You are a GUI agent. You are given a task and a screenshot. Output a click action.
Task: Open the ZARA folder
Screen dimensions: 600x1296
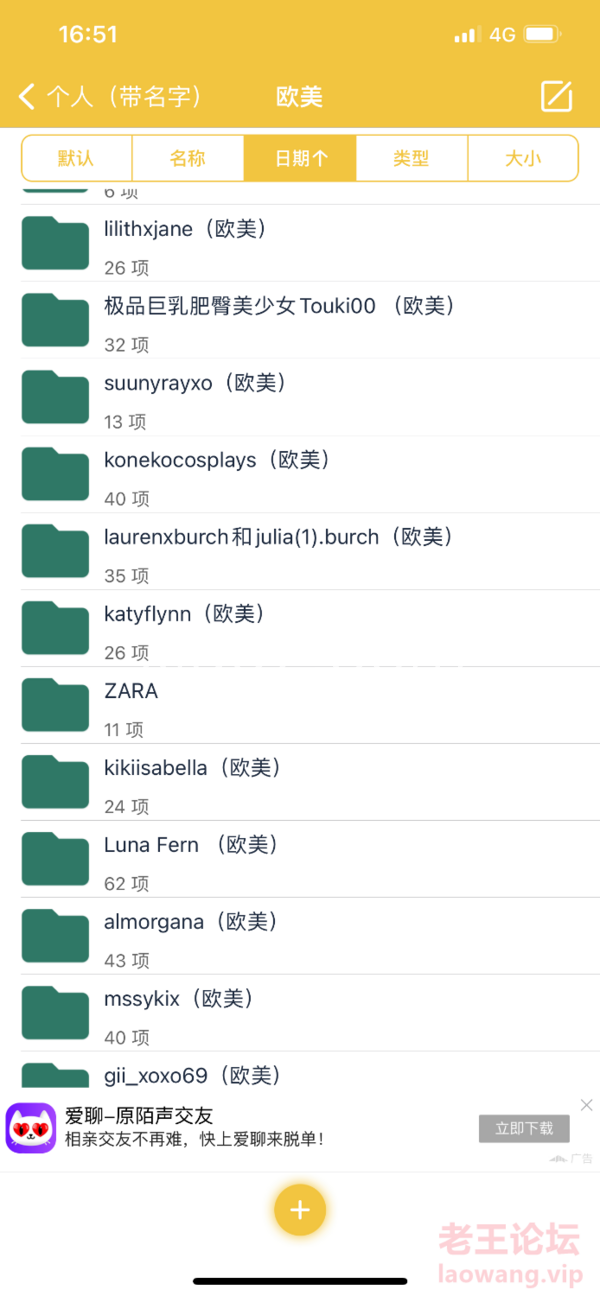pos(300,705)
